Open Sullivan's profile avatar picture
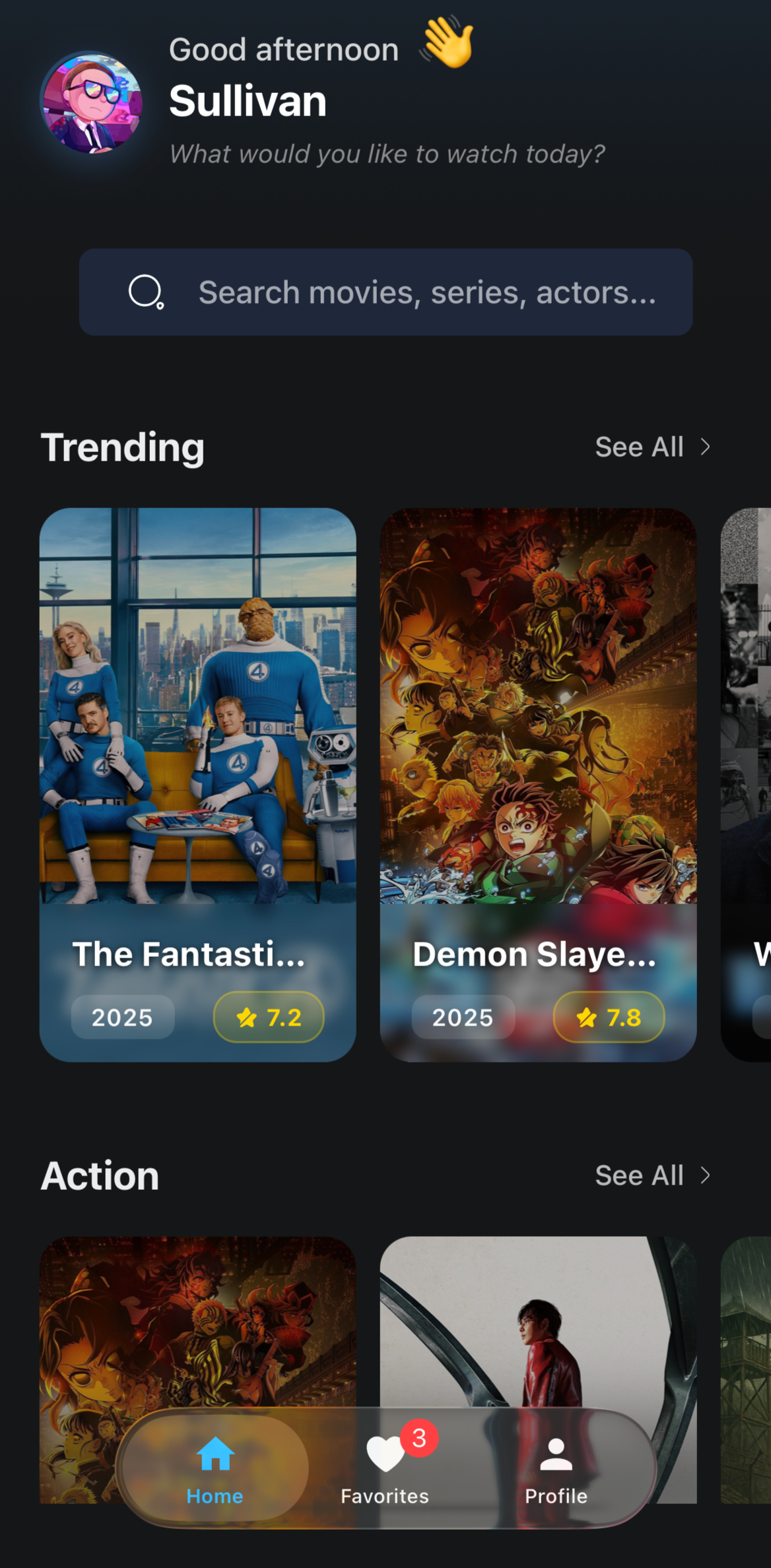 point(90,102)
